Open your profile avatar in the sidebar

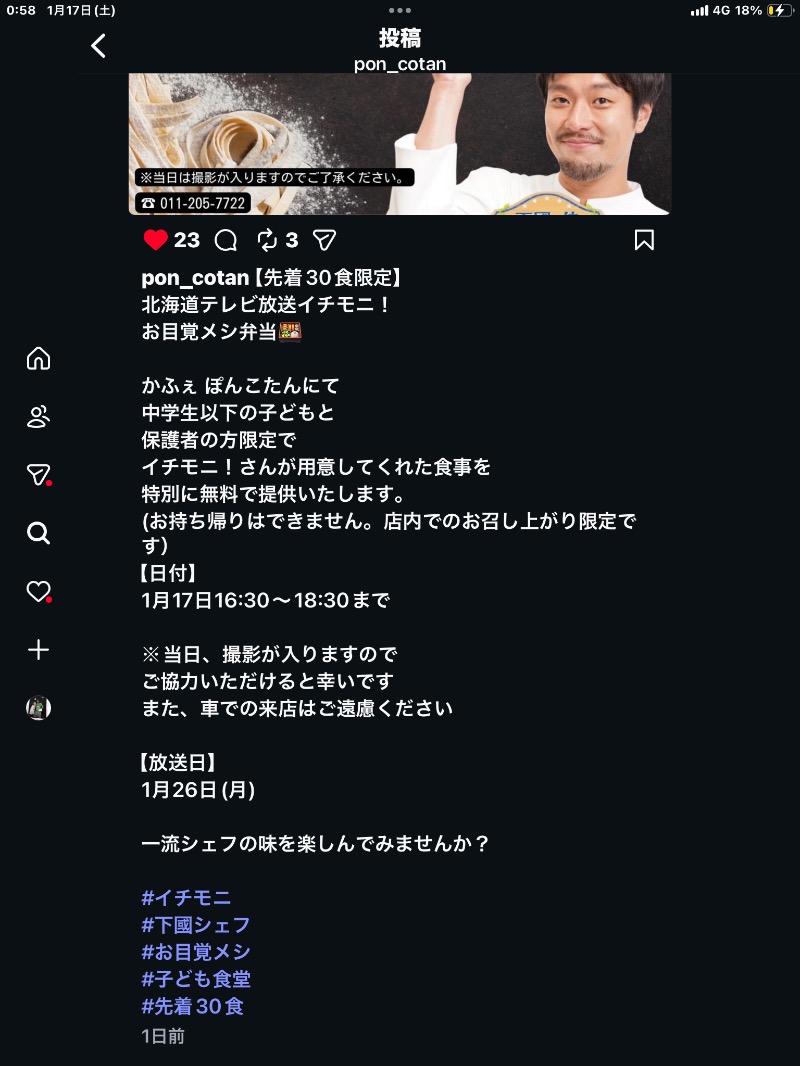[x=38, y=707]
